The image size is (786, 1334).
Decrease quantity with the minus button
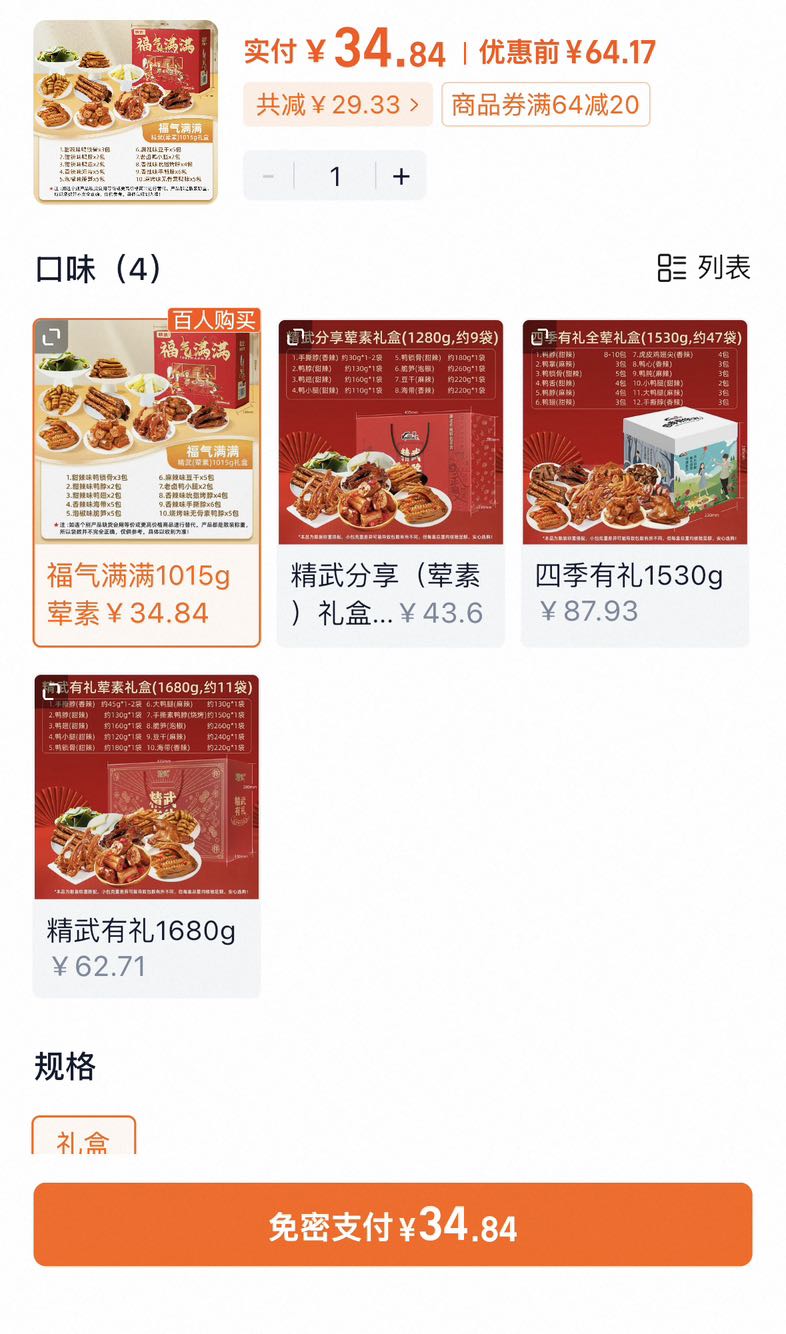click(268, 176)
